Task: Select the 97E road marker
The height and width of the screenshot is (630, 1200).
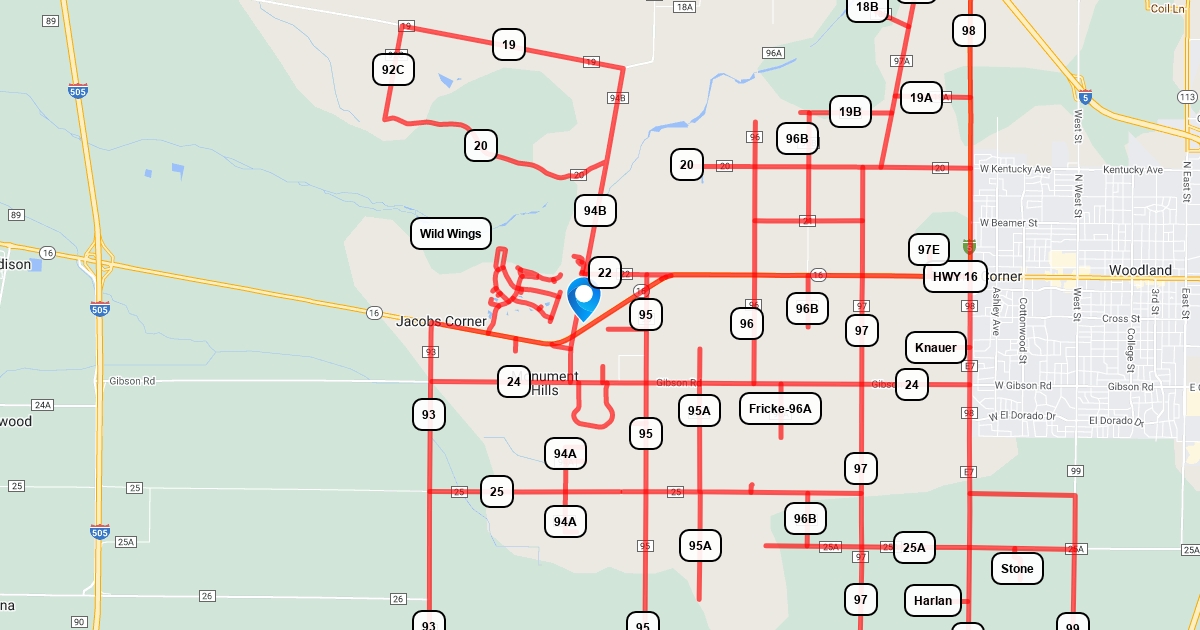Action: click(x=928, y=250)
